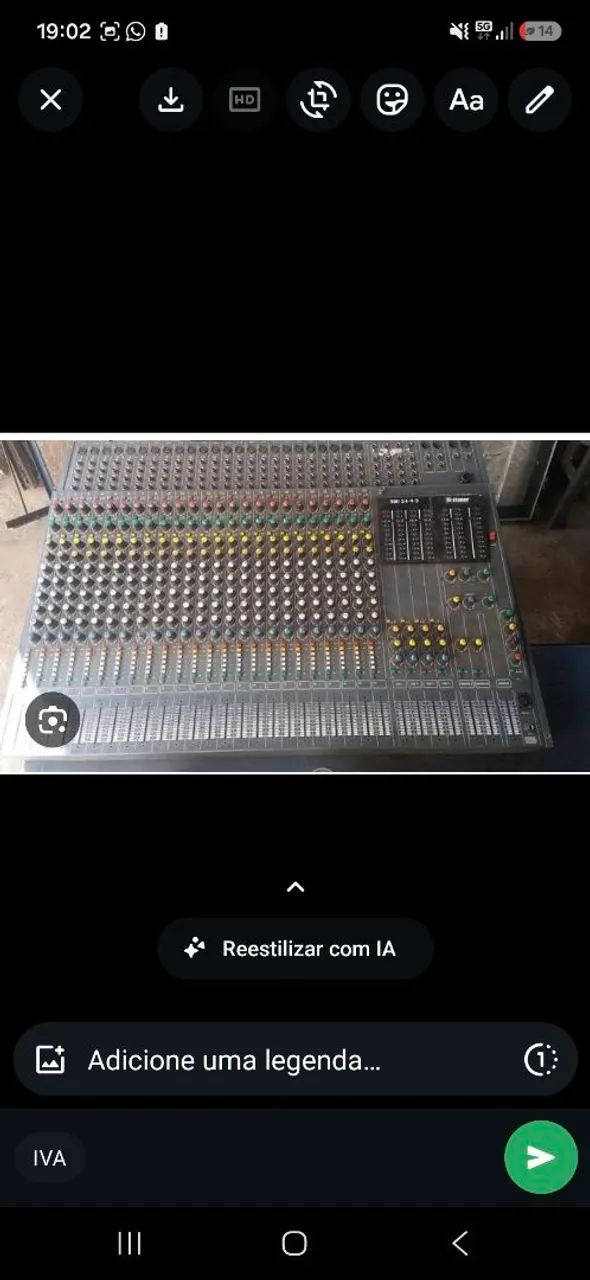Download the image to device
Screen dimensions: 590x1280
coord(171,99)
